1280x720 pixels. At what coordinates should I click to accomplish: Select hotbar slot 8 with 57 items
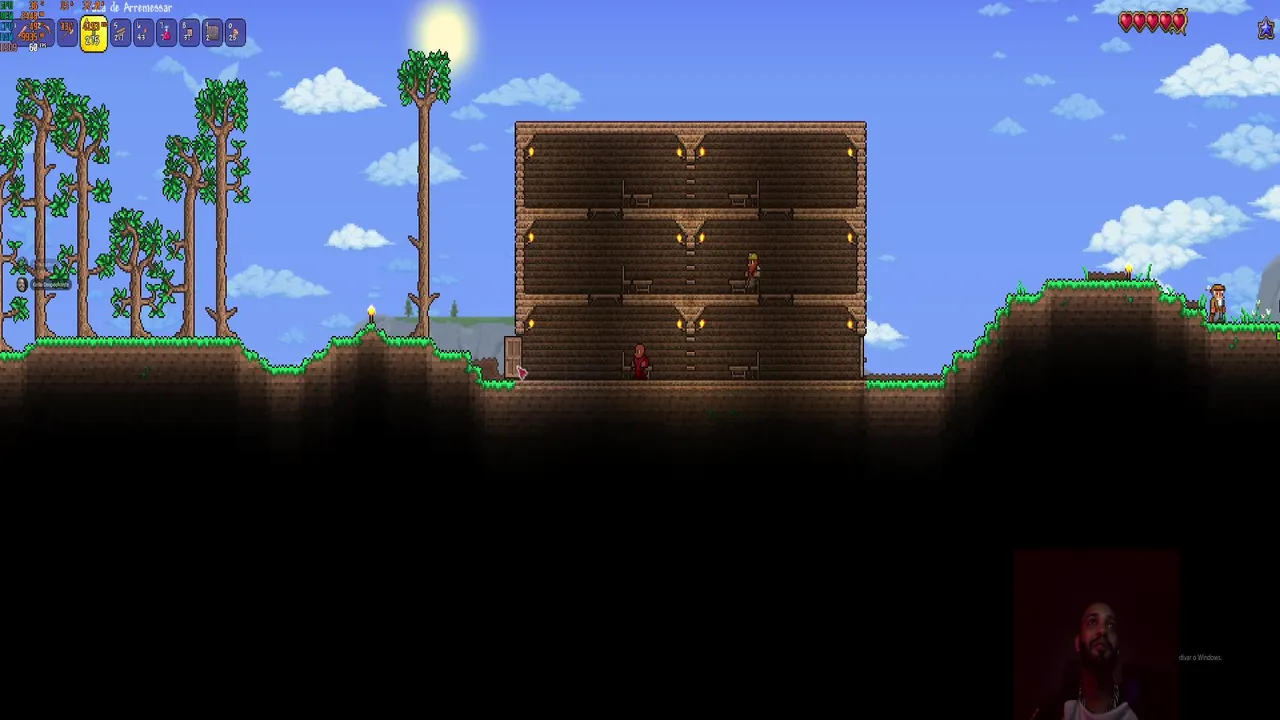189,33
